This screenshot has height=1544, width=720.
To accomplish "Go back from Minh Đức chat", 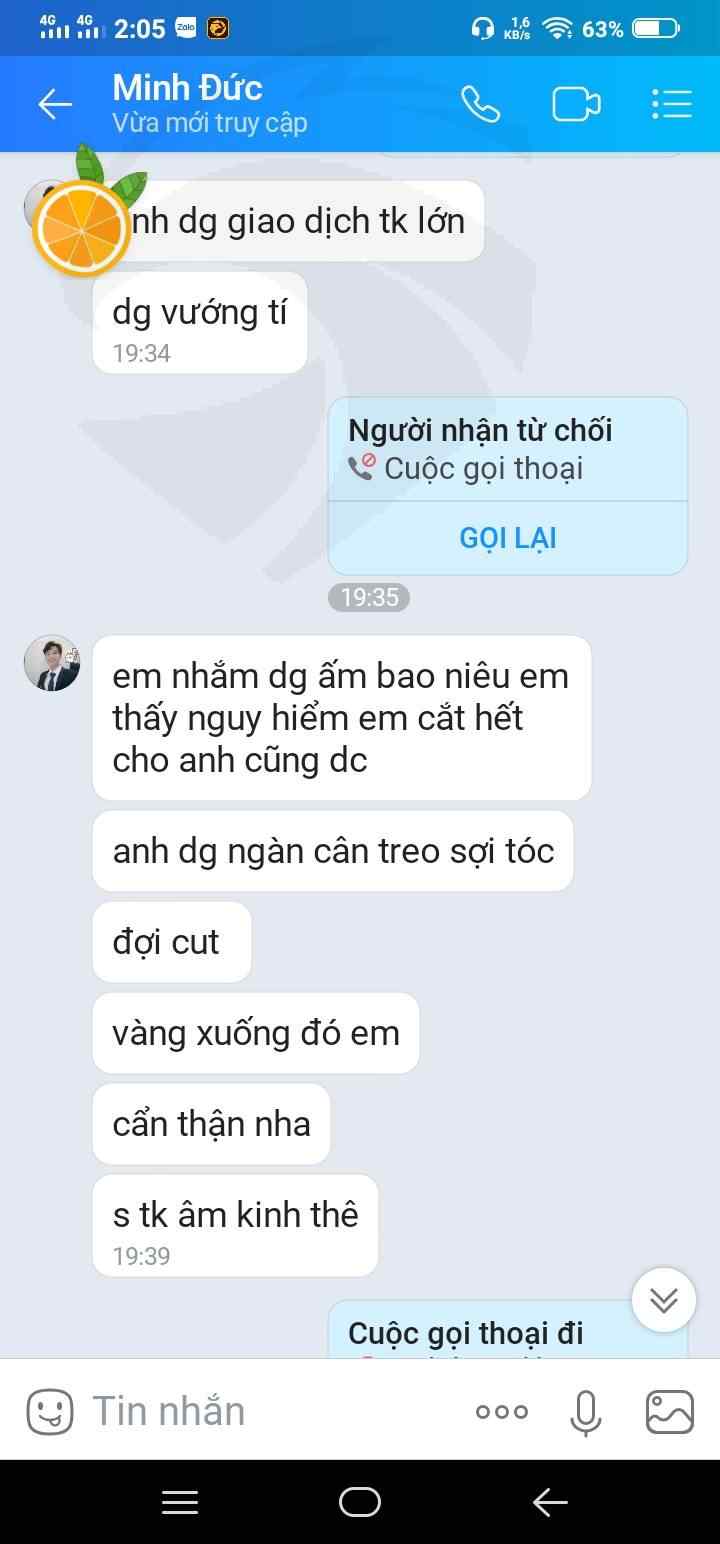I will [55, 104].
